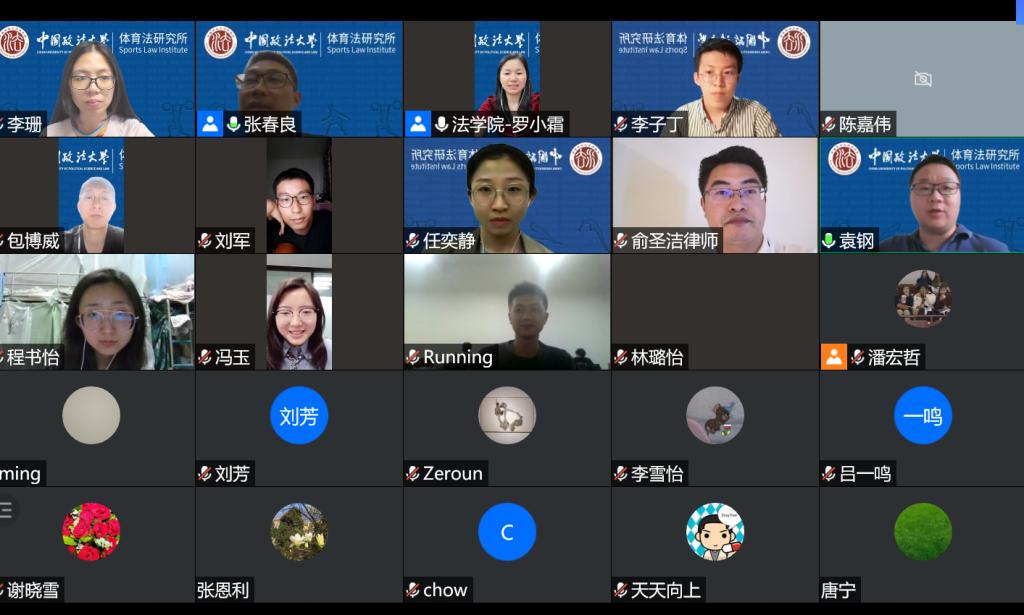Open the floating menu button
Screen dimensions: 1024x615
(7, 510)
